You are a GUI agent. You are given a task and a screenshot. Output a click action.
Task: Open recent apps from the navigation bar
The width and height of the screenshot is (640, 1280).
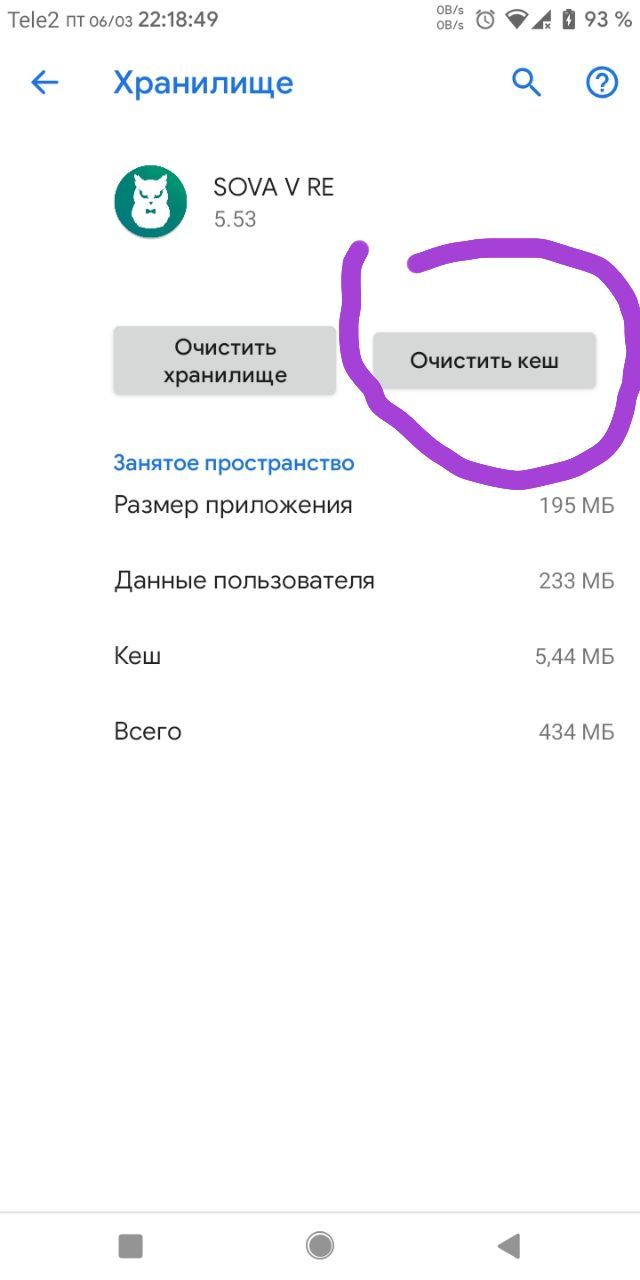coord(130,1245)
